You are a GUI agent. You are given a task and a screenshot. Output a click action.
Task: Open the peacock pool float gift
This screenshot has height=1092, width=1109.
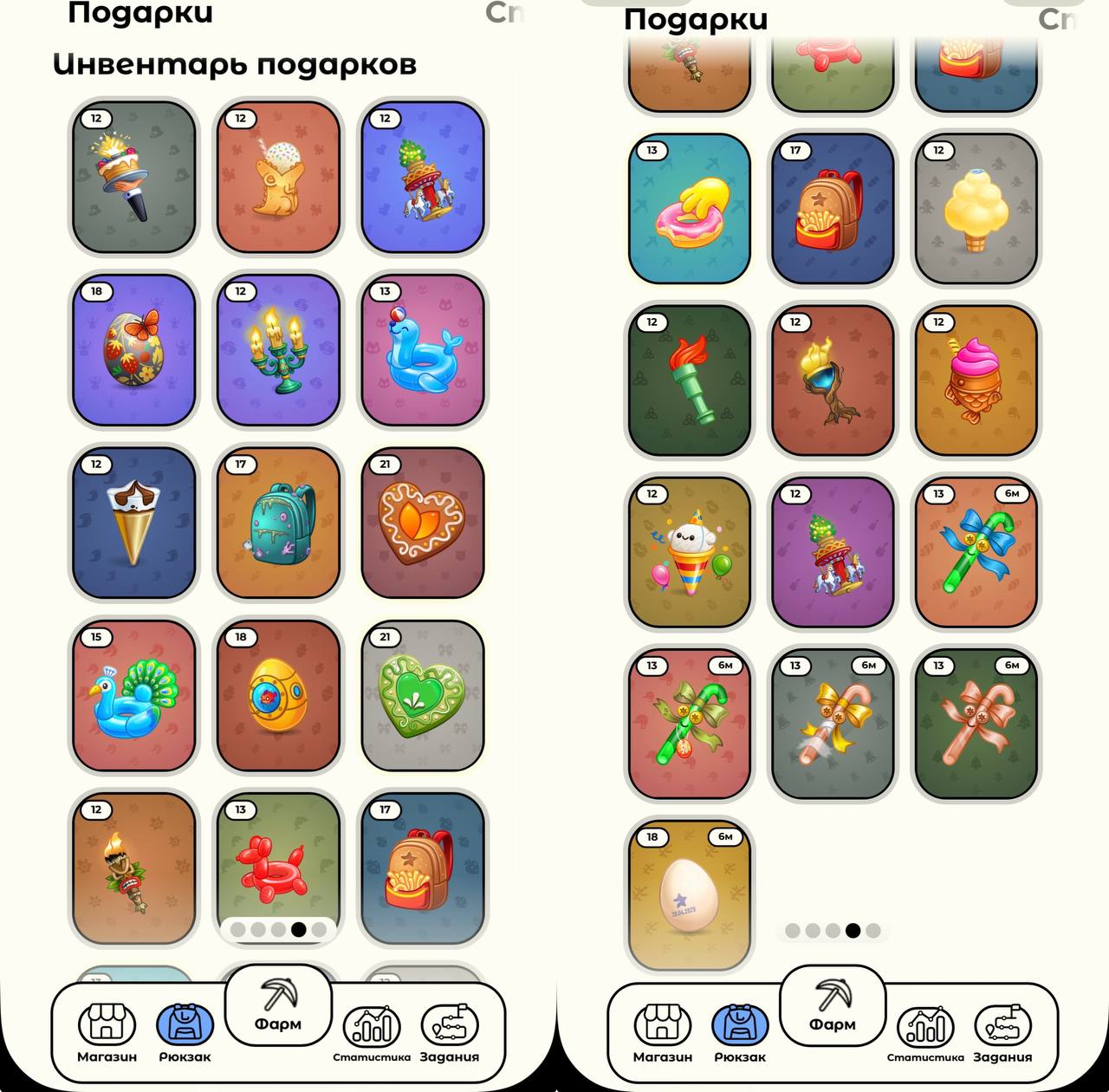tap(133, 695)
